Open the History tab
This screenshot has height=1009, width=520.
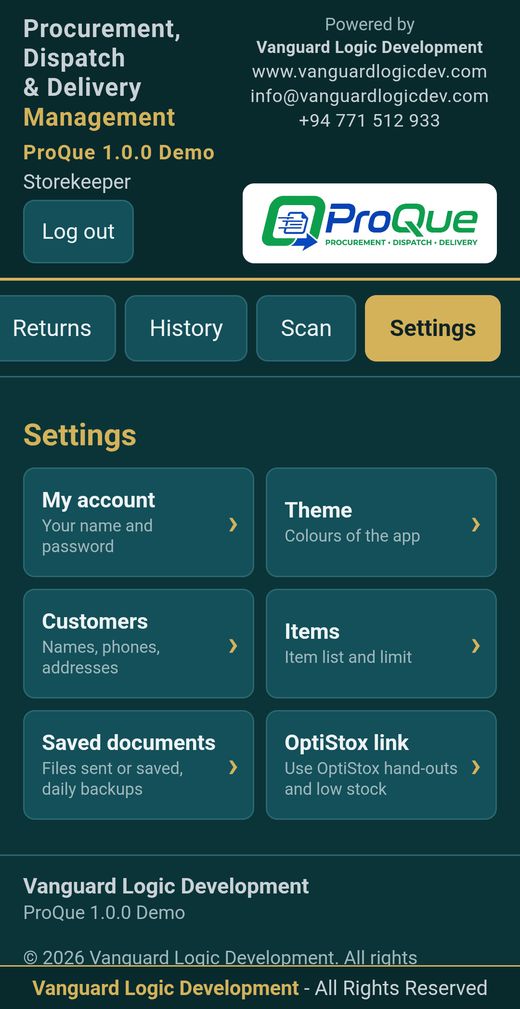pyautogui.click(x=186, y=328)
